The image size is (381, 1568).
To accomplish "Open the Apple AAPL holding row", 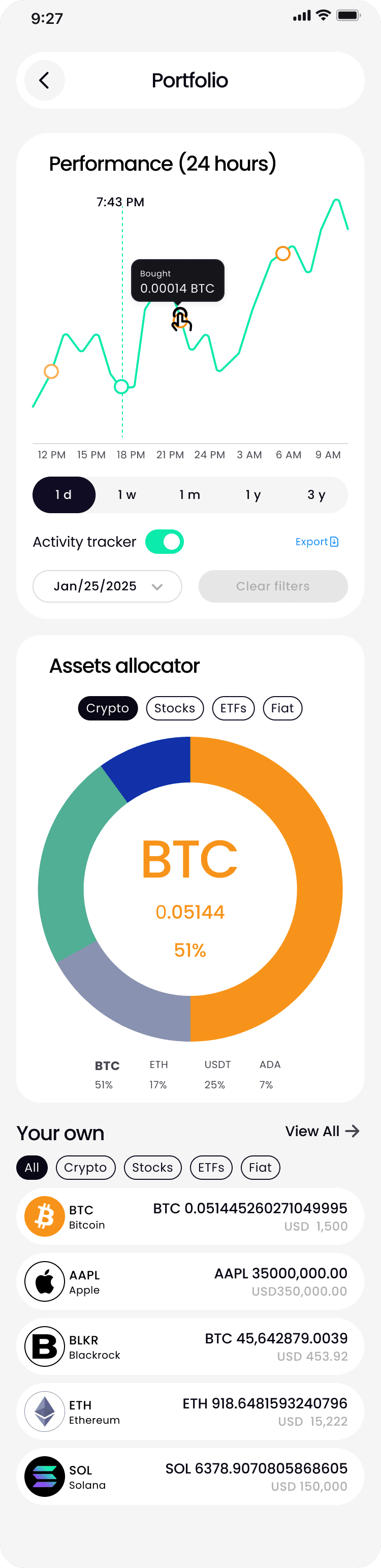I will click(x=190, y=1281).
